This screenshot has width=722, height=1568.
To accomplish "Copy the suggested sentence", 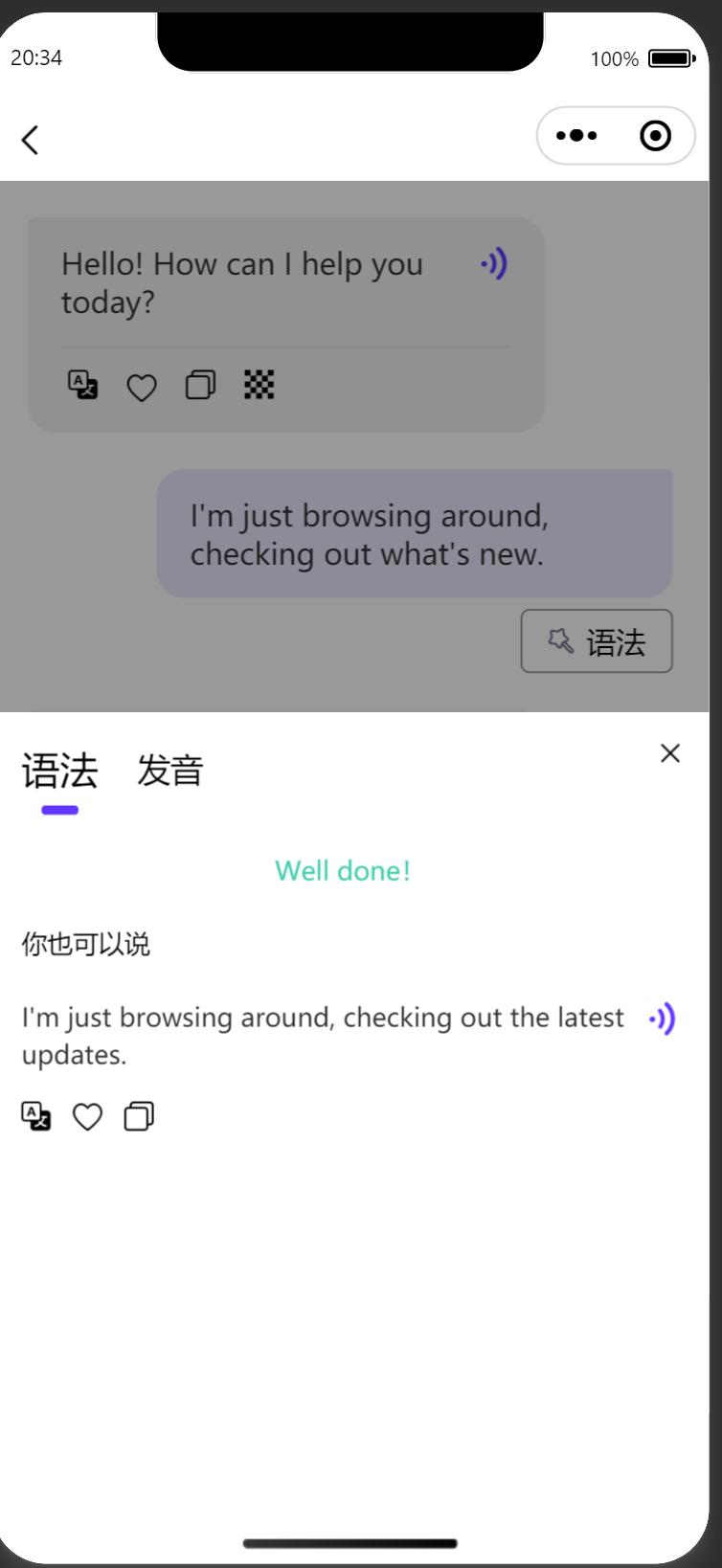I will (139, 1116).
